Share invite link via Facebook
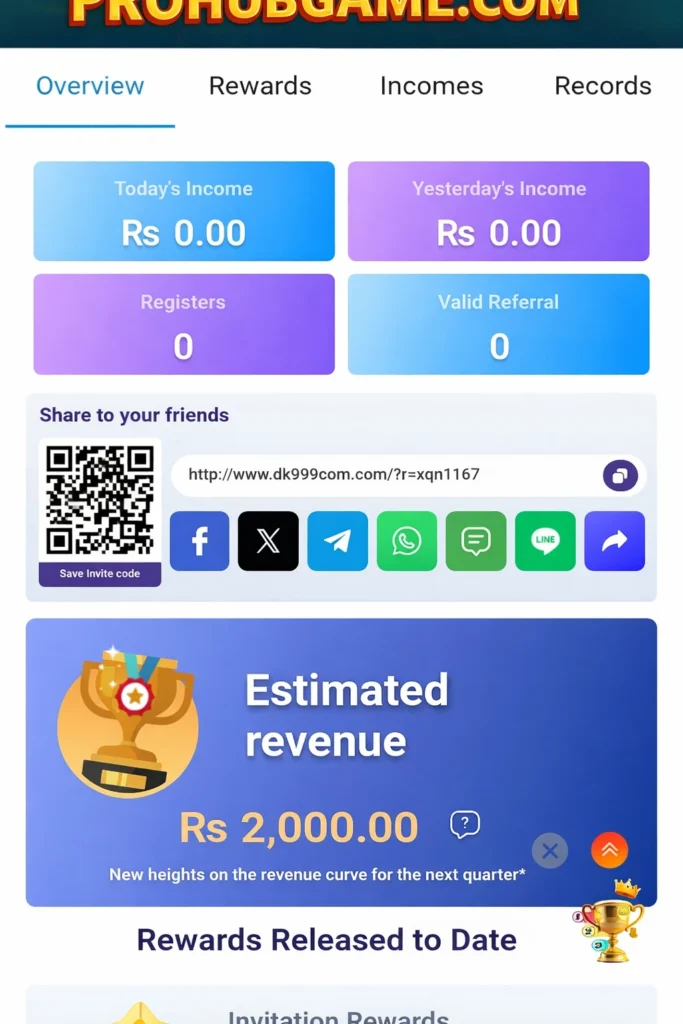 coord(200,541)
